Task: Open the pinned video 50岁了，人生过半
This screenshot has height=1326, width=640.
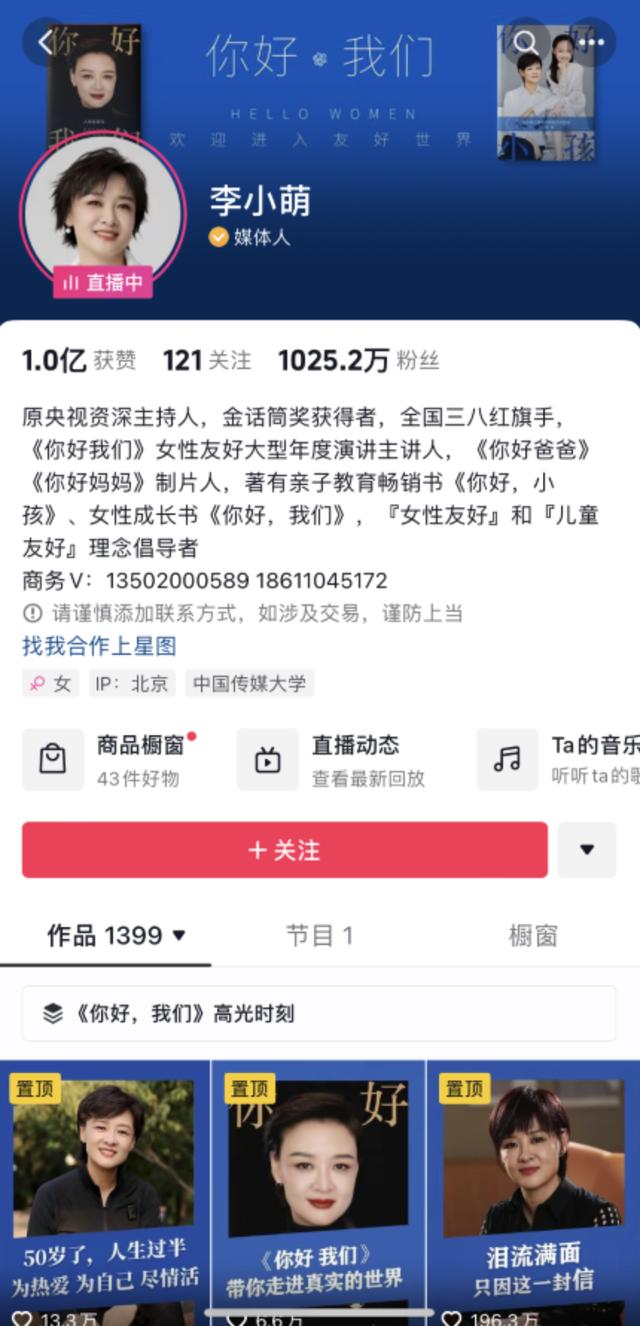Action: click(x=105, y=1190)
